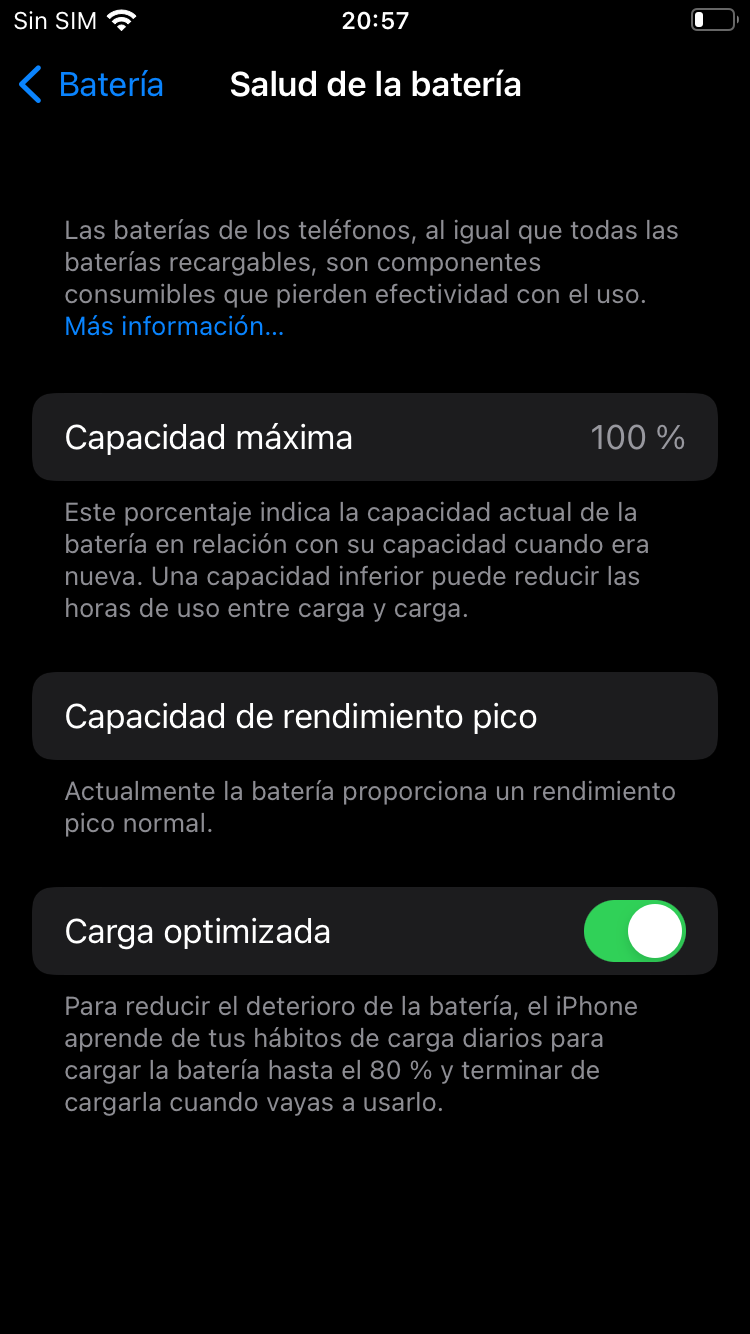This screenshot has height=1334, width=750.
Task: Go back to the Batería settings
Action: [91, 85]
